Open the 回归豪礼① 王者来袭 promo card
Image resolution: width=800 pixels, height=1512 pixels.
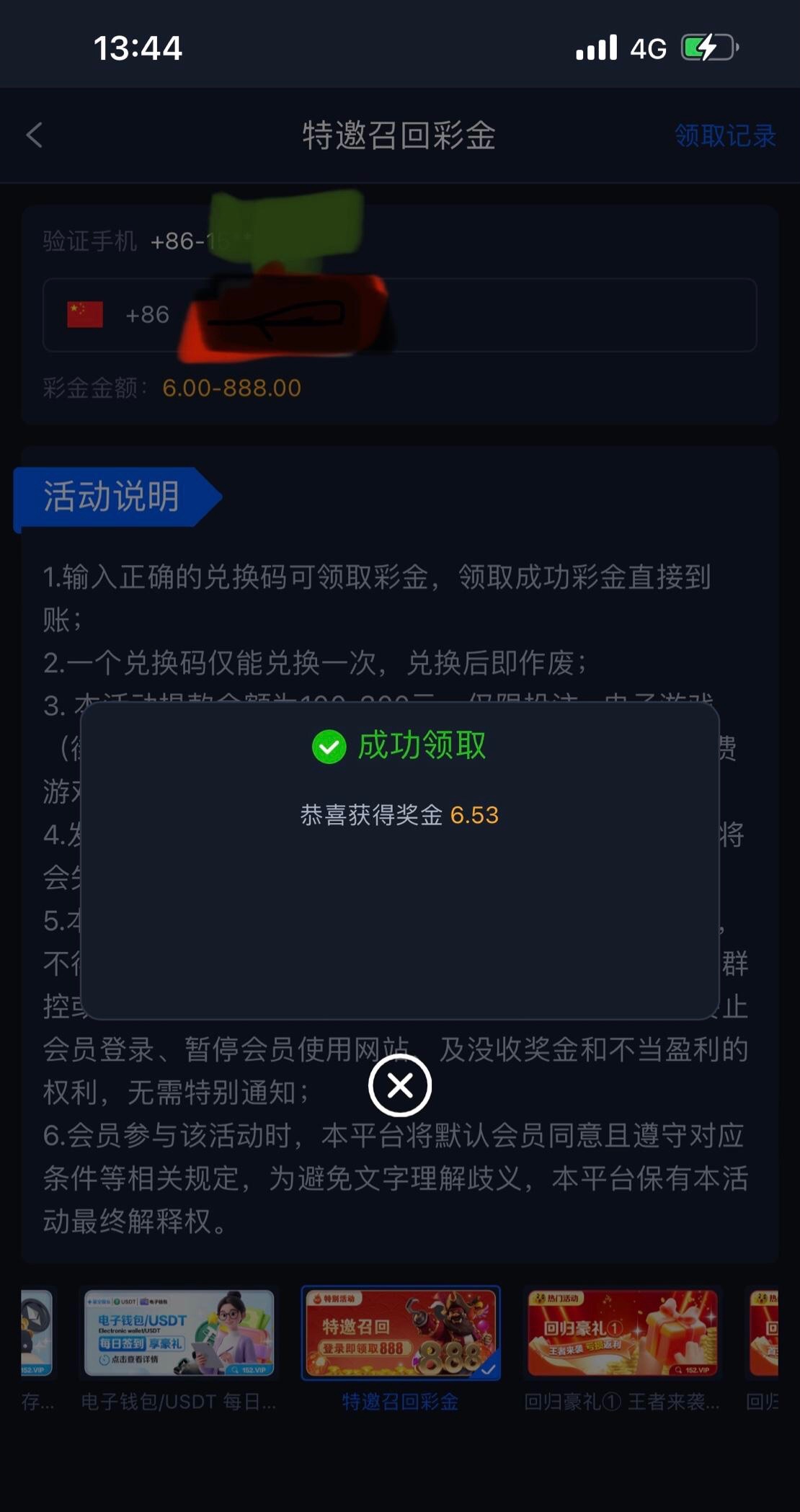[622, 1333]
